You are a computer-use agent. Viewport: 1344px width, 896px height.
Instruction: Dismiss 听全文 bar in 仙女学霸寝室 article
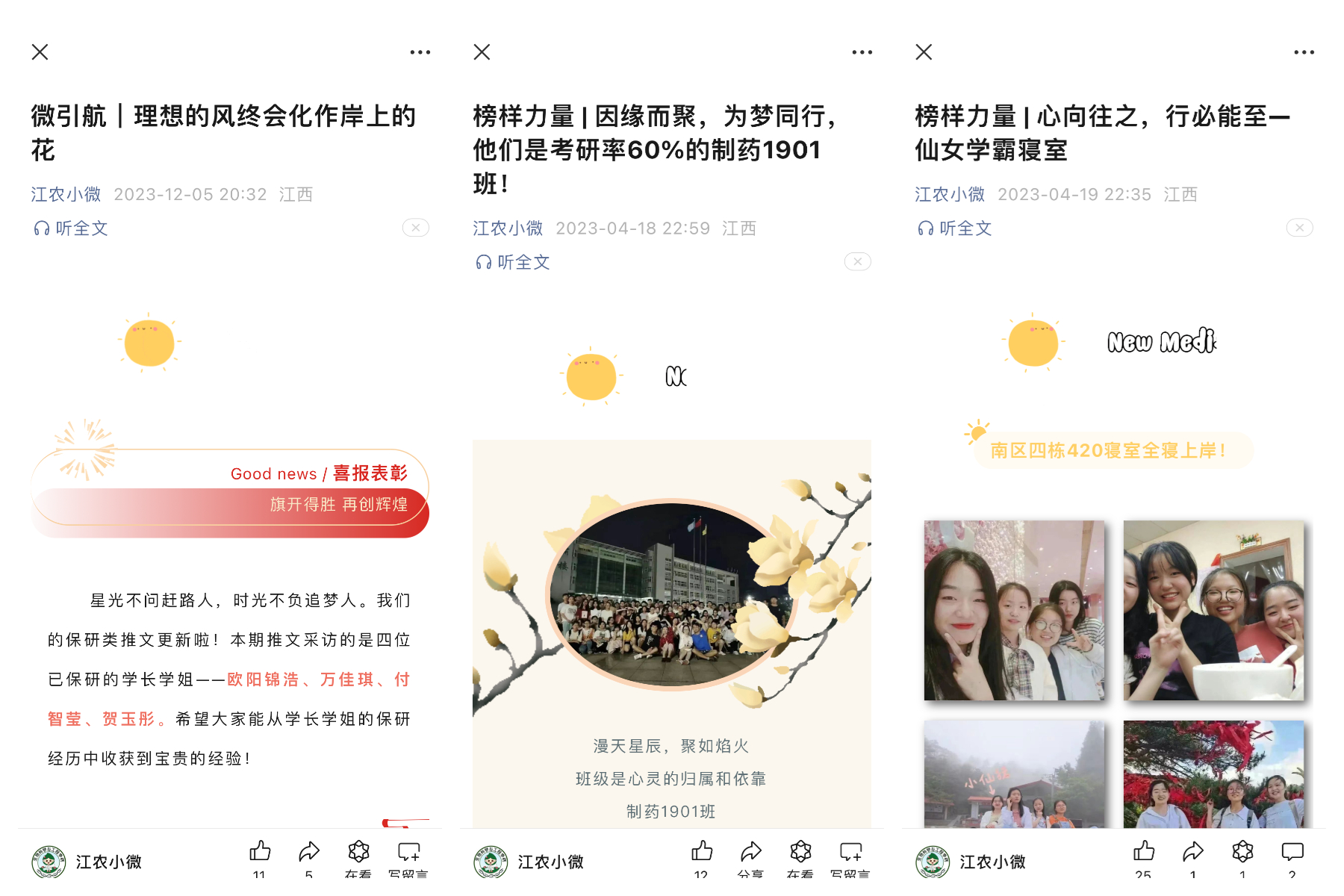tap(1300, 228)
